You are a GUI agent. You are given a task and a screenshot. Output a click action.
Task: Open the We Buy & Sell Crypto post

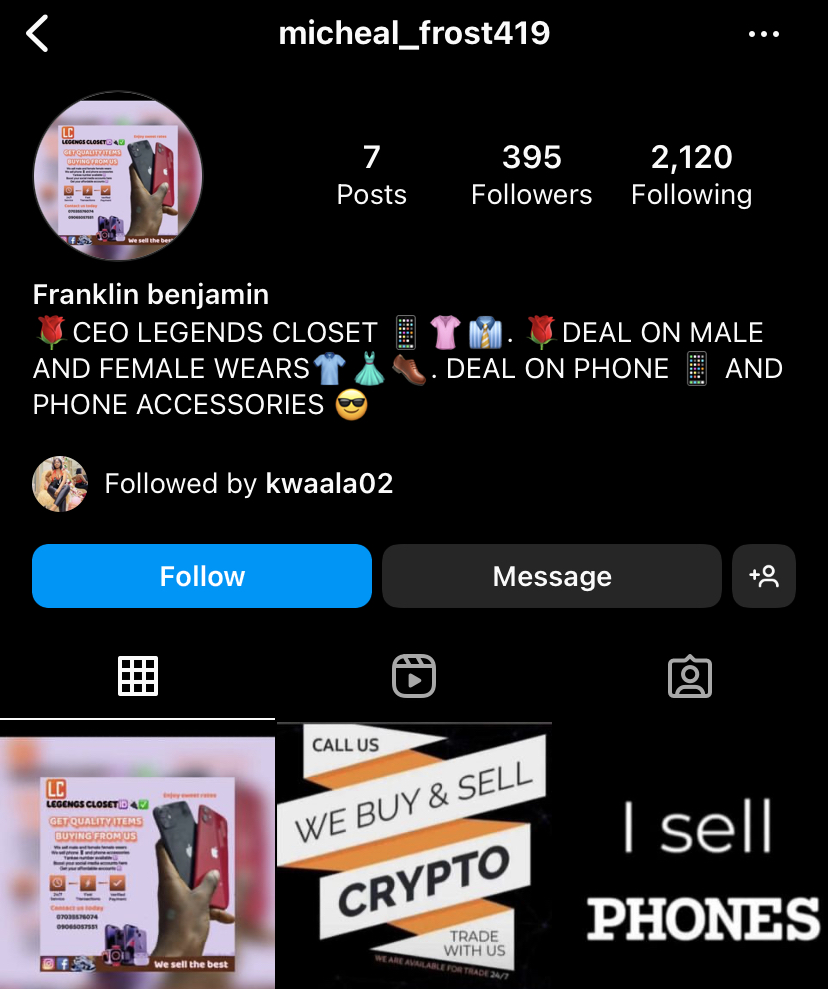coord(413,860)
